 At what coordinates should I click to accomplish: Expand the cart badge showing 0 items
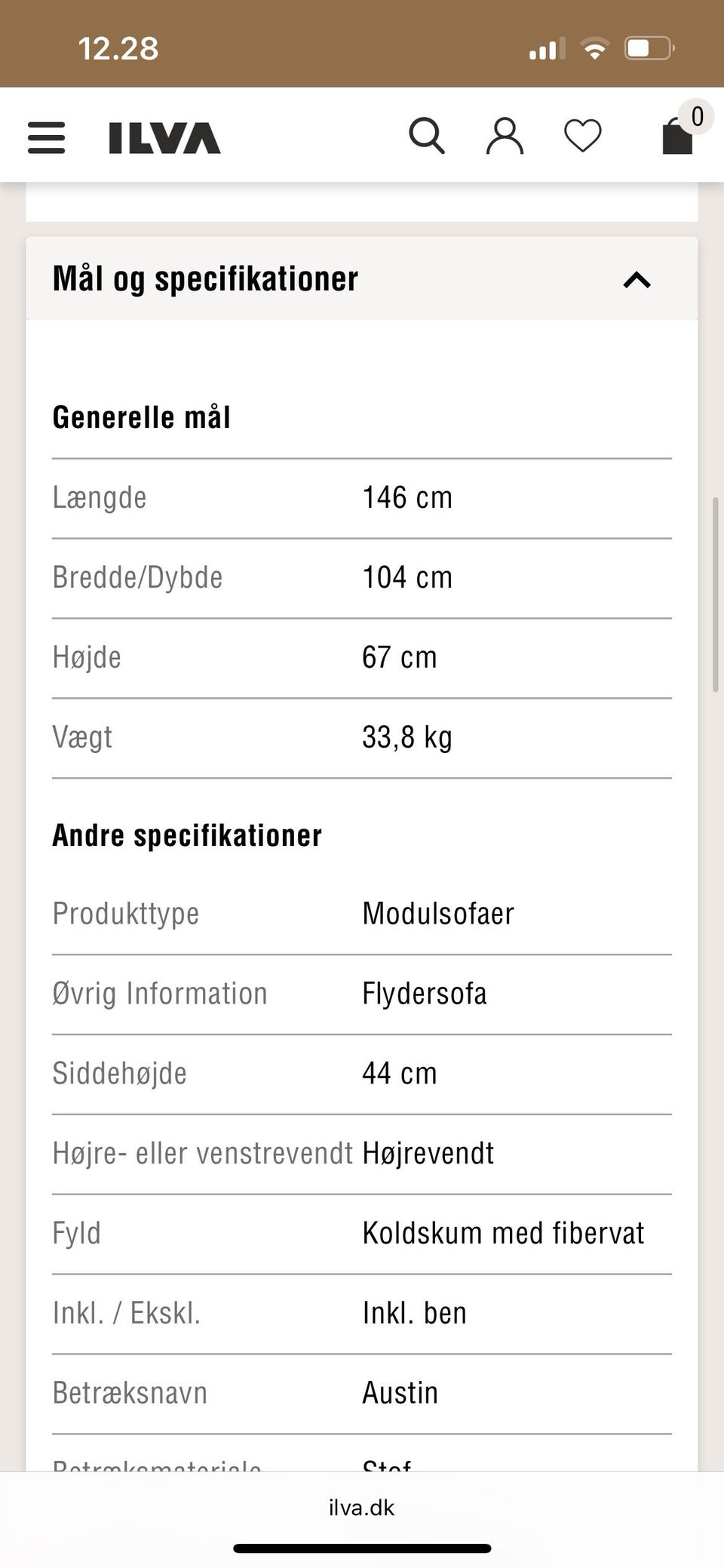pyautogui.click(x=696, y=117)
